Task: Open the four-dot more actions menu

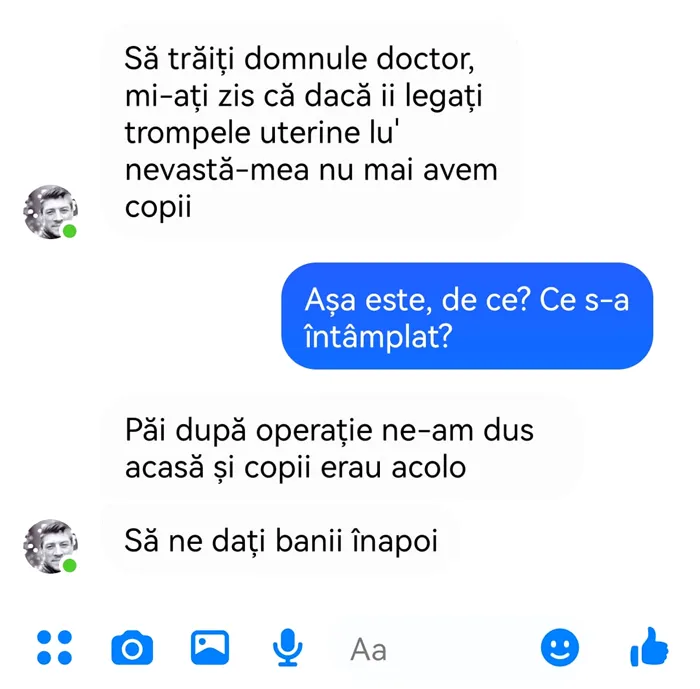Action: 54,648
